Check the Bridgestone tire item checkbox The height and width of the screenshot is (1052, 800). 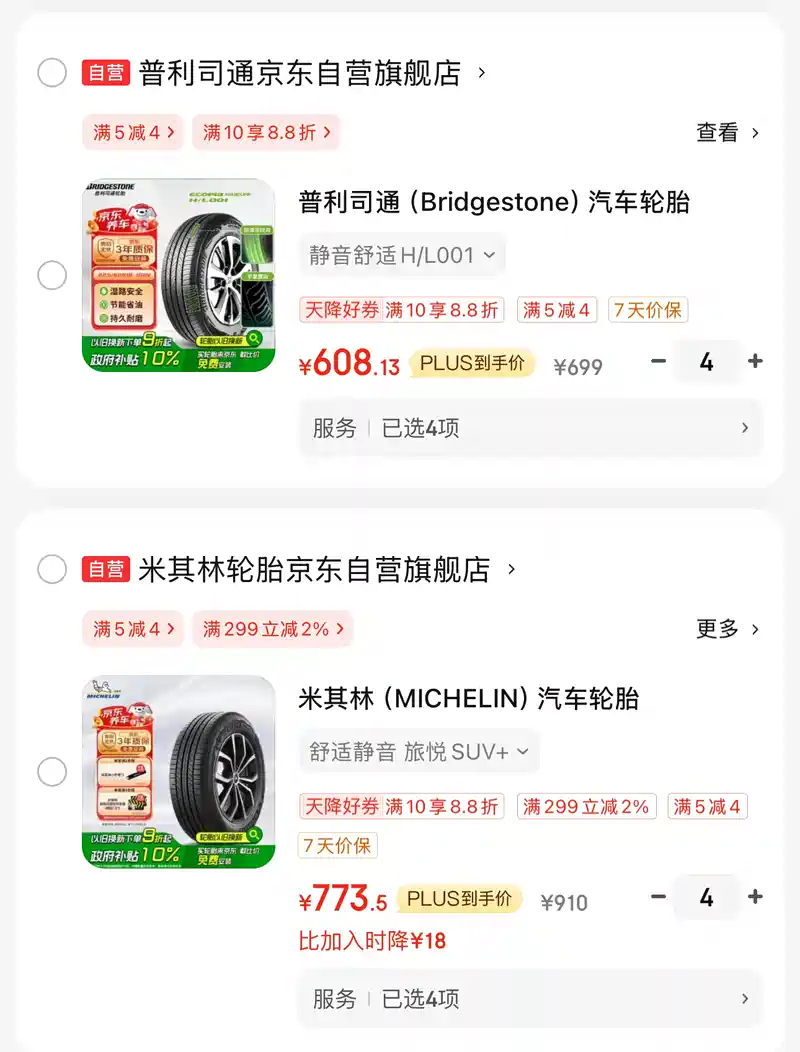[52, 275]
